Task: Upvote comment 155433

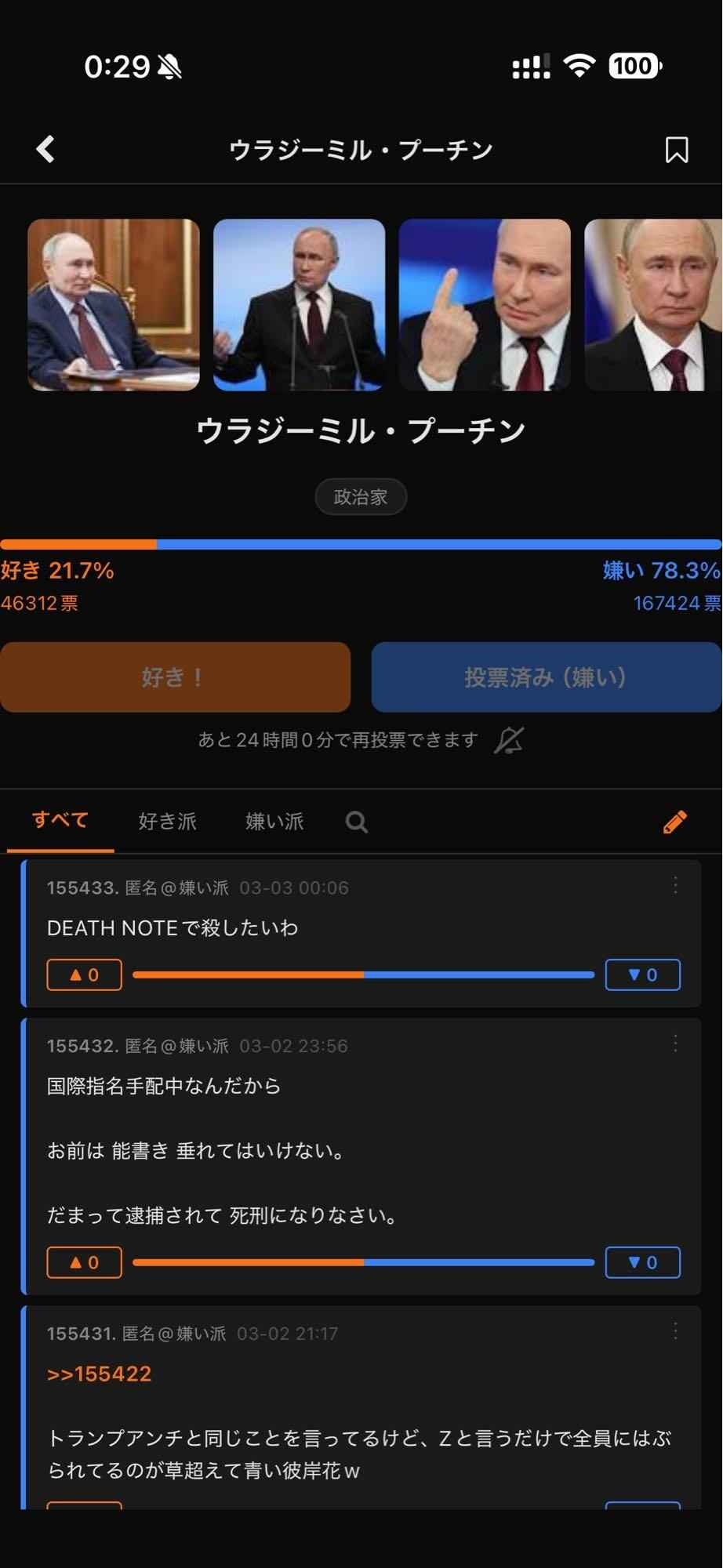Action: (x=84, y=975)
